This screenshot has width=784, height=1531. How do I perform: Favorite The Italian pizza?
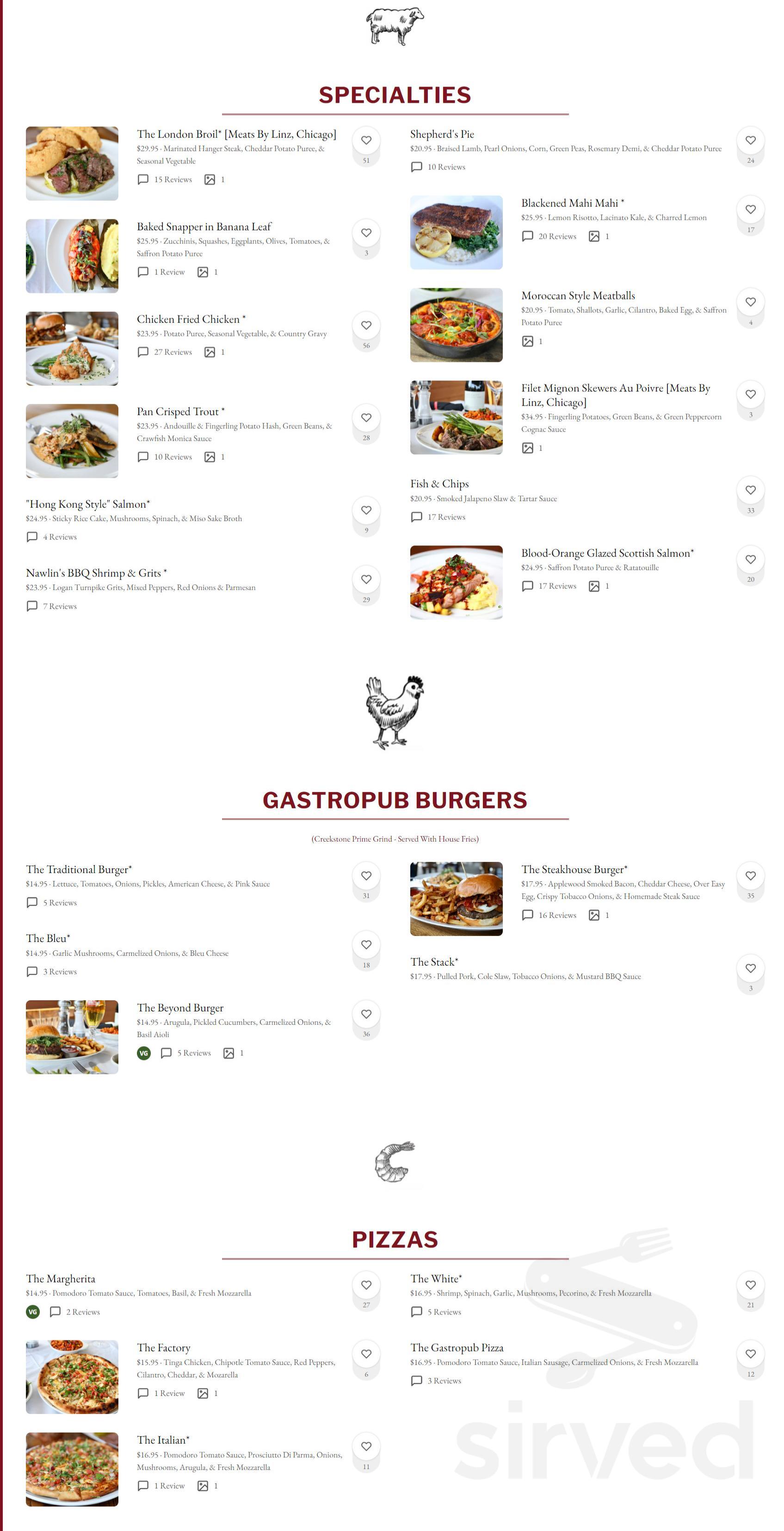point(366,1447)
